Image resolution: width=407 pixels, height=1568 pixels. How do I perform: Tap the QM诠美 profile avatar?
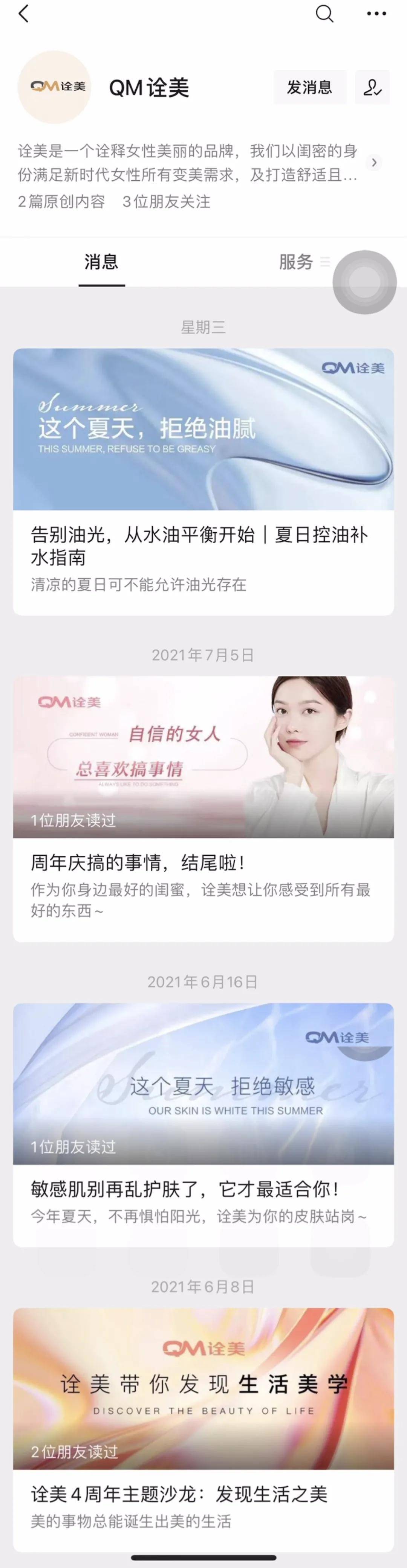[54, 87]
